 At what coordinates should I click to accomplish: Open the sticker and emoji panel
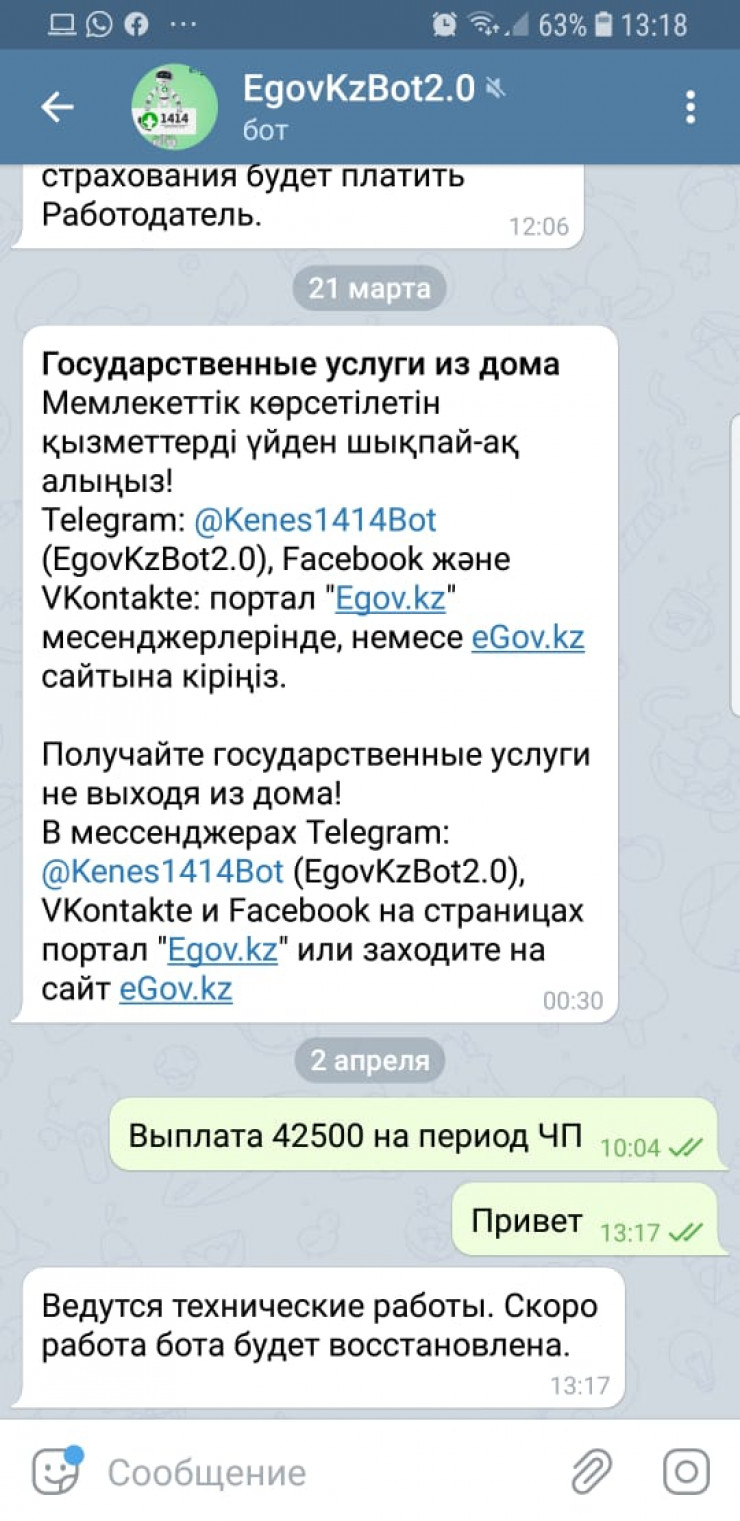click(56, 1471)
